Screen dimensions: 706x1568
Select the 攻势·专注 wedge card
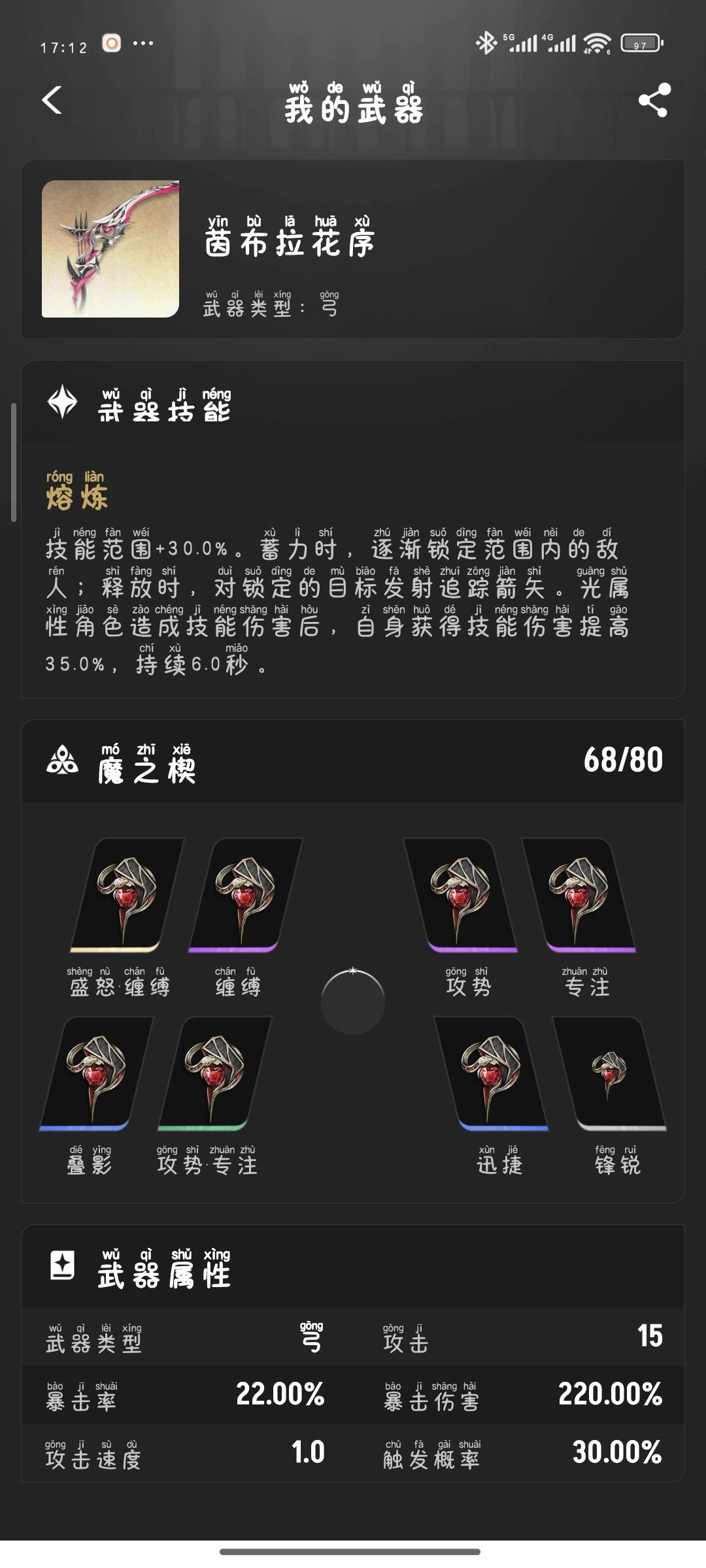click(x=214, y=1073)
